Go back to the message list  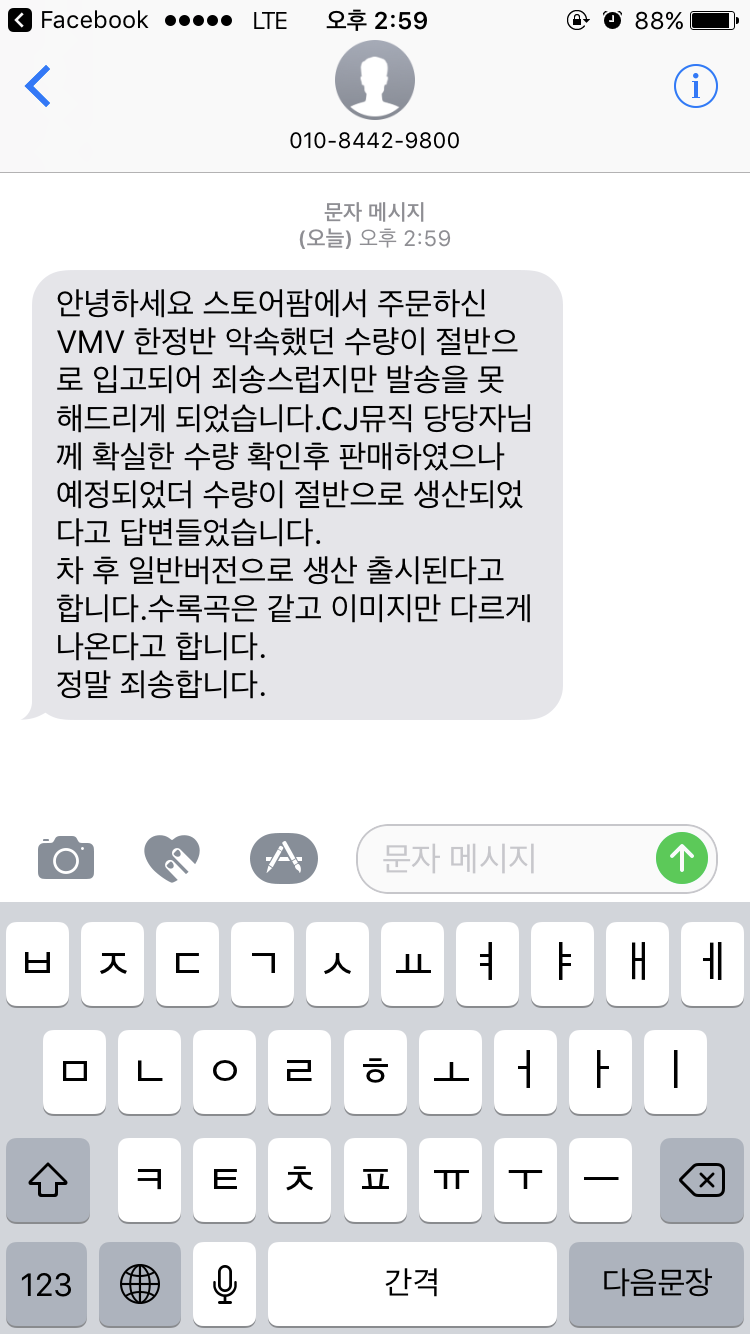pyautogui.click(x=38, y=87)
